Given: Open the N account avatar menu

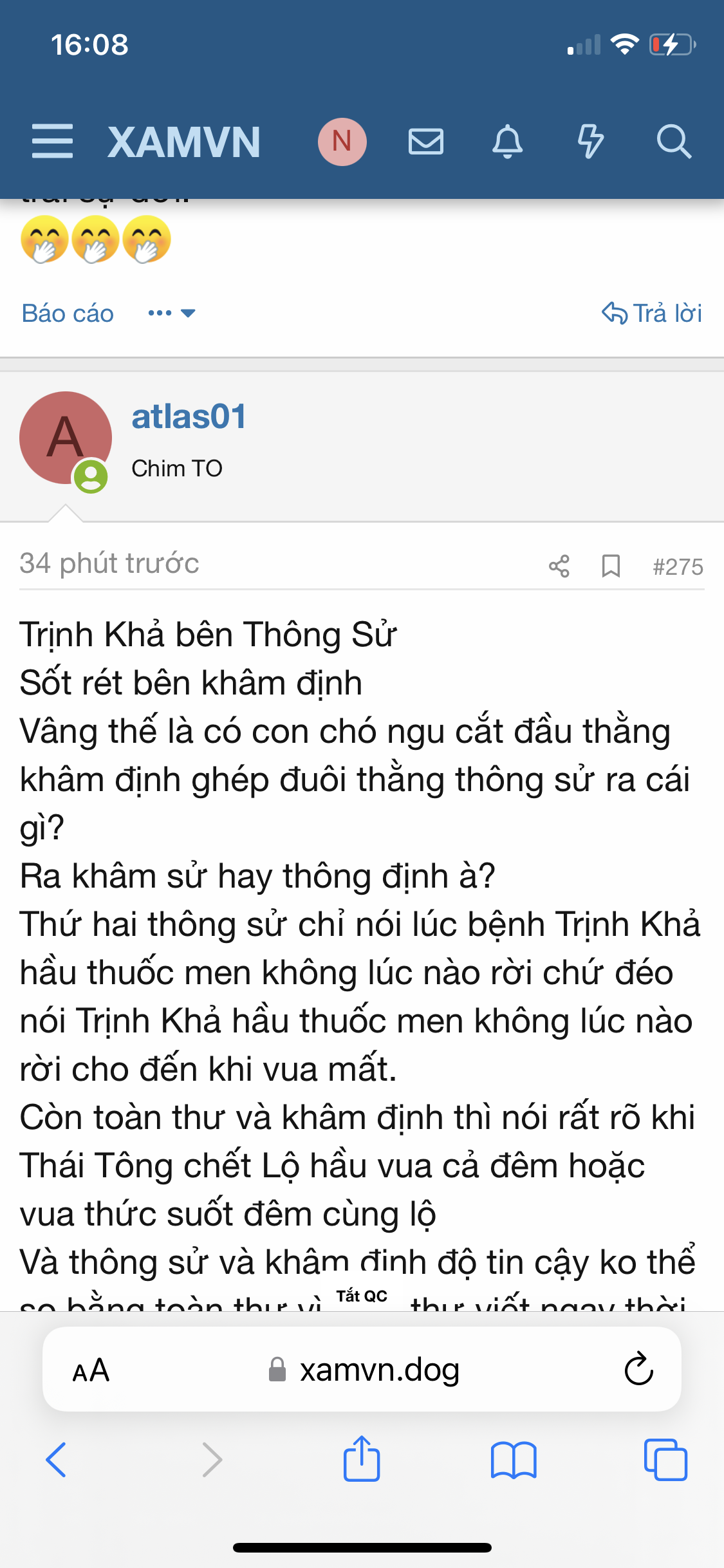Looking at the screenshot, I should click(342, 142).
